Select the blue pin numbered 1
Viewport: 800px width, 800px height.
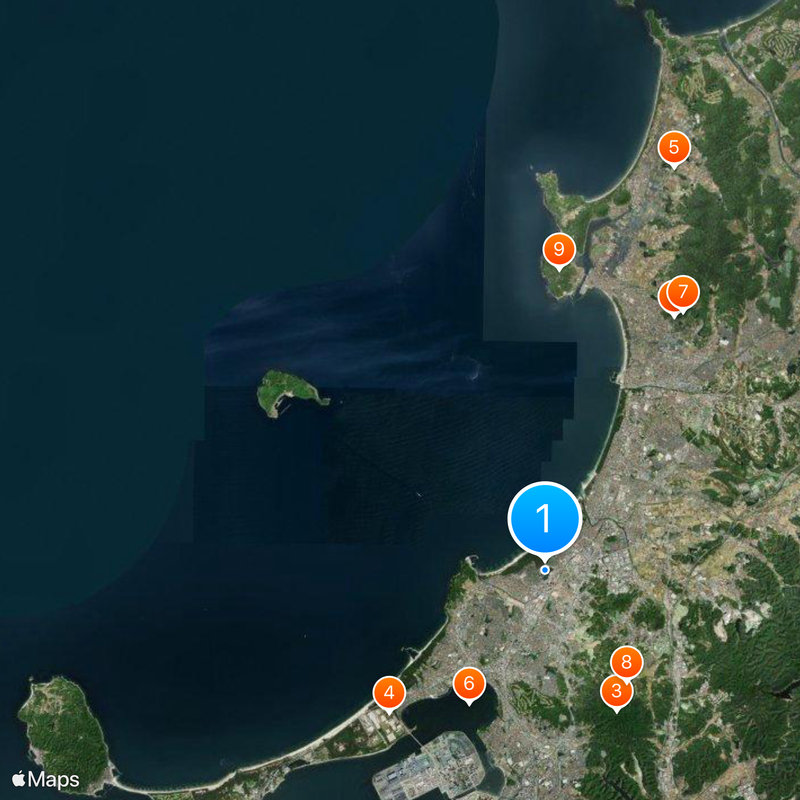click(545, 519)
